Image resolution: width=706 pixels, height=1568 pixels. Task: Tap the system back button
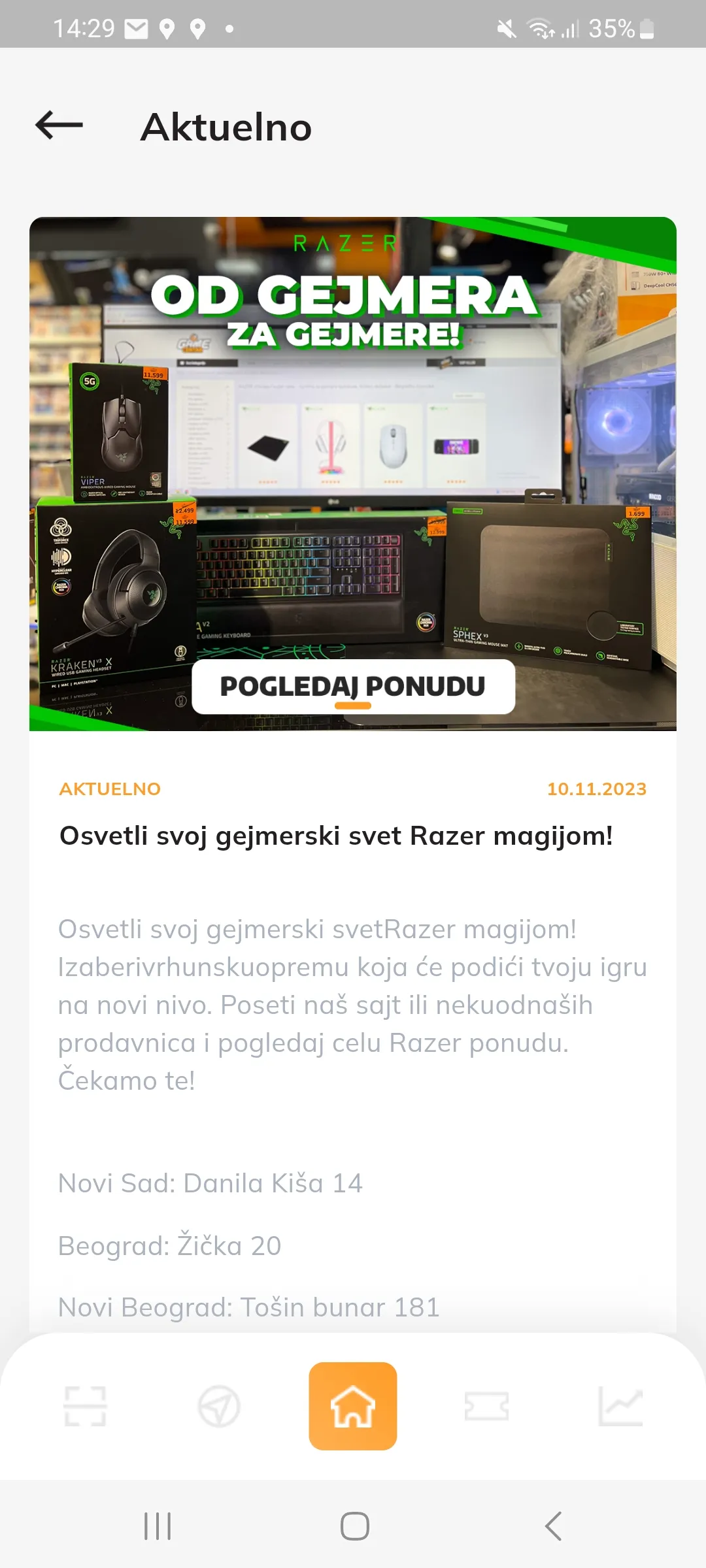552,1526
